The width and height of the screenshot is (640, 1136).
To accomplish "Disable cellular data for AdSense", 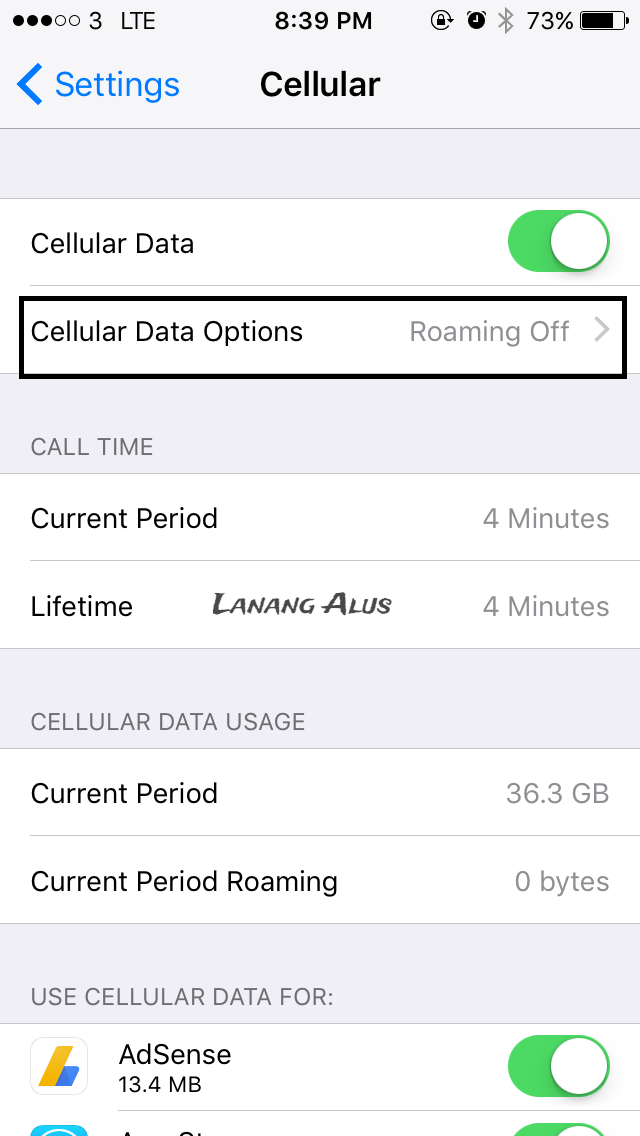I will point(558,1066).
